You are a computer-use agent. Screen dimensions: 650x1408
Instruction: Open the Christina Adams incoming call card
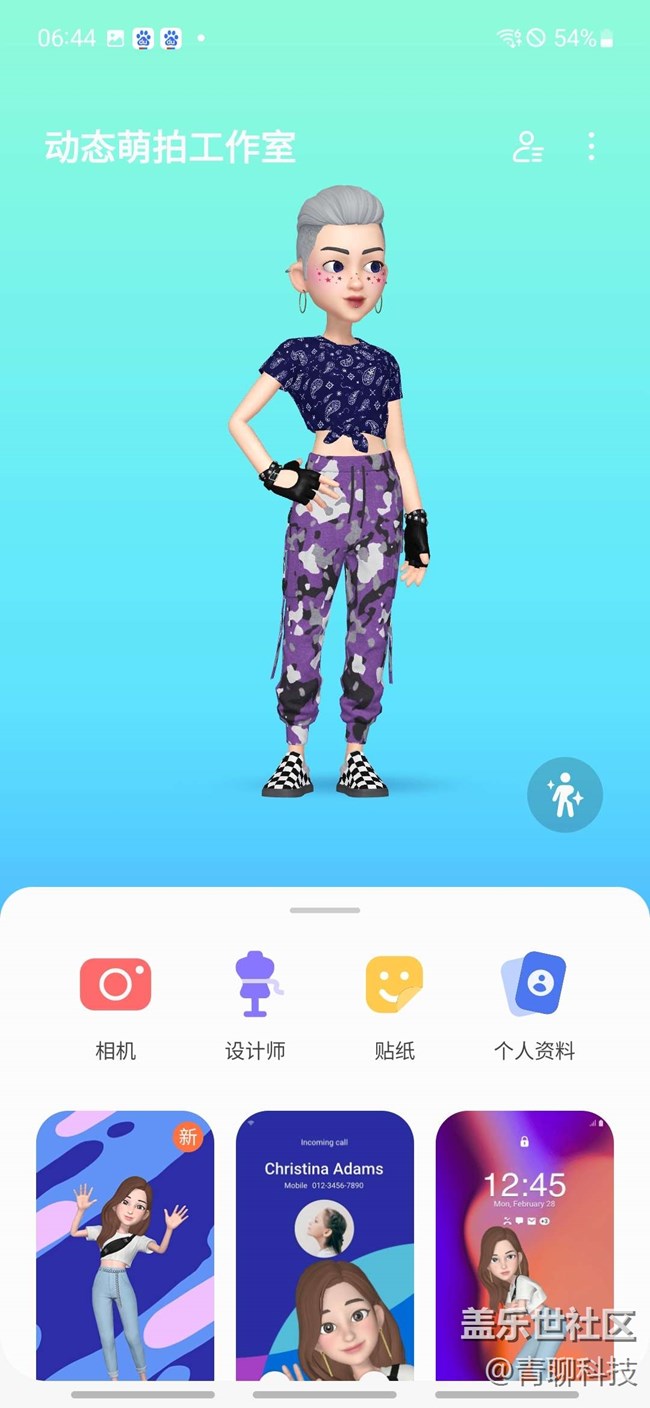tap(324, 1245)
